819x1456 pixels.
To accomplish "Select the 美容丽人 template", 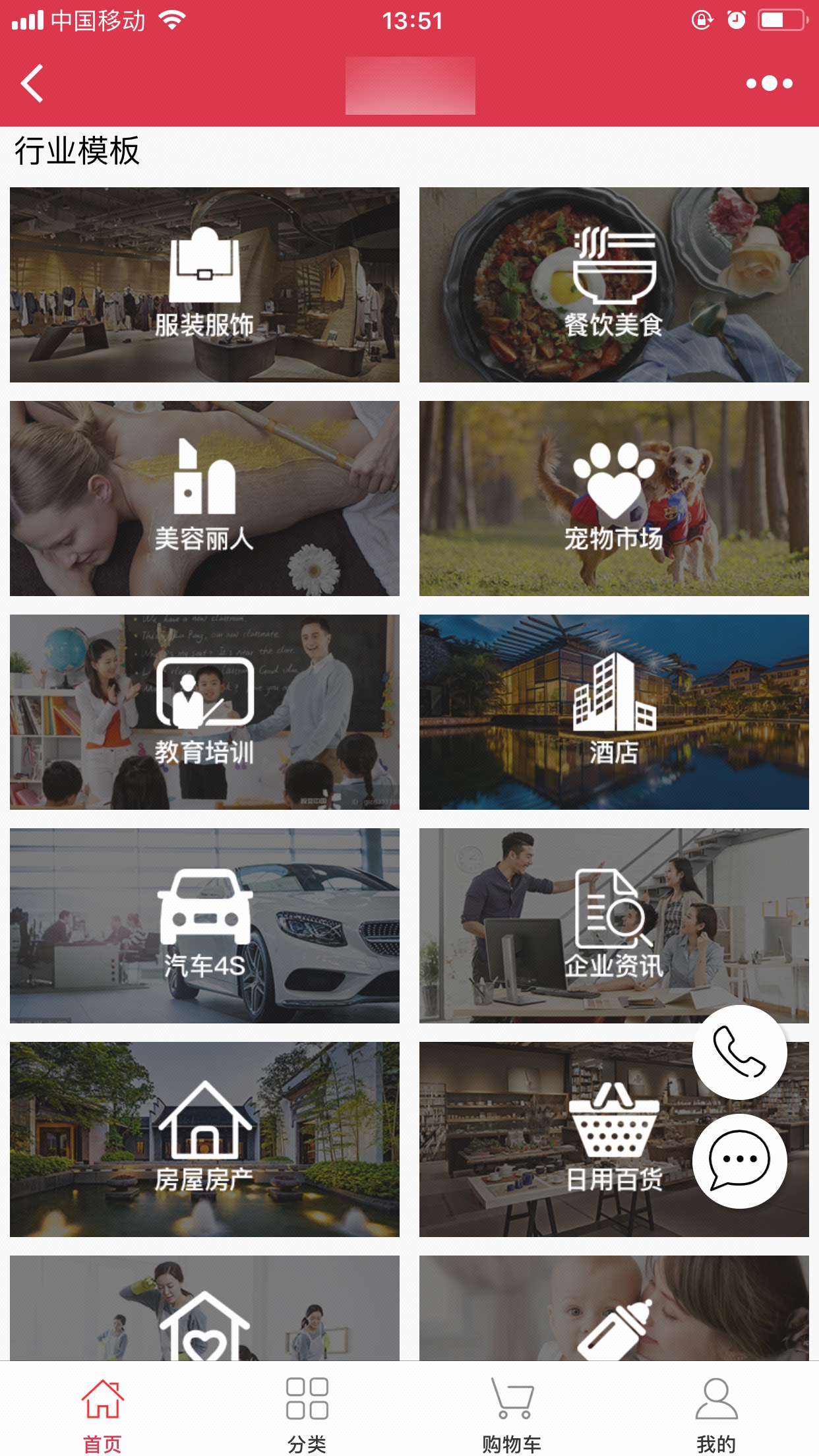I will (204, 499).
